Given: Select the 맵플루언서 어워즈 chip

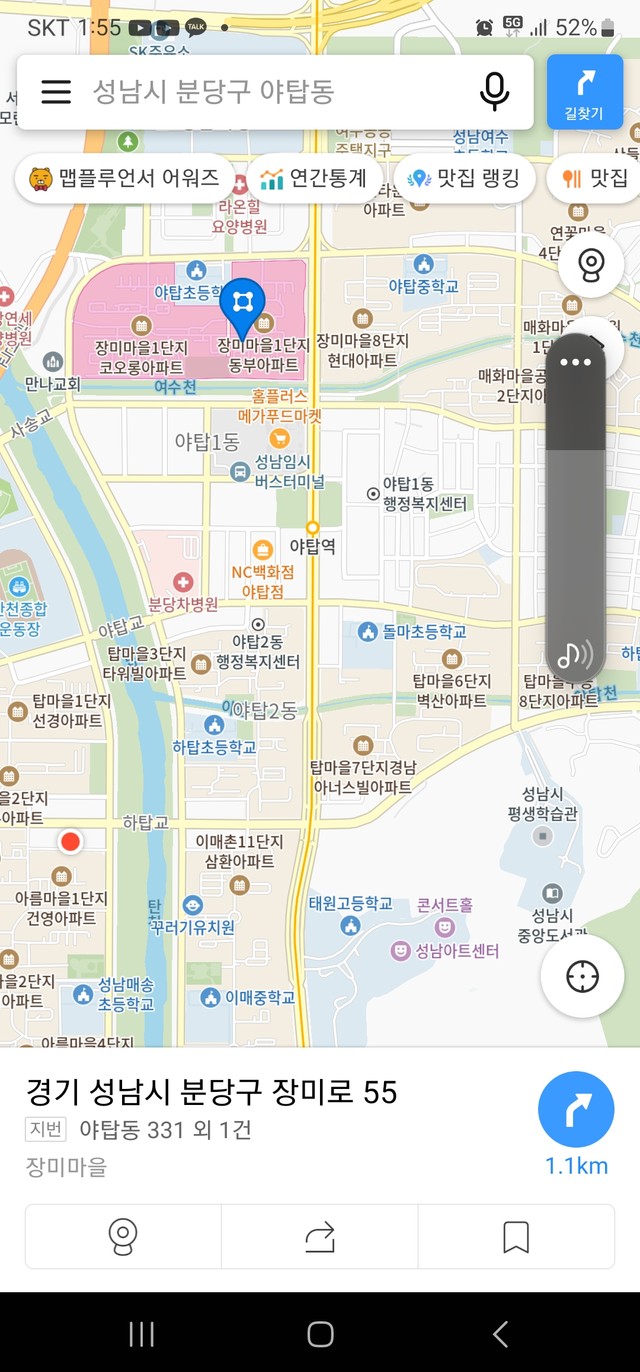Looking at the screenshot, I should click(124, 179).
